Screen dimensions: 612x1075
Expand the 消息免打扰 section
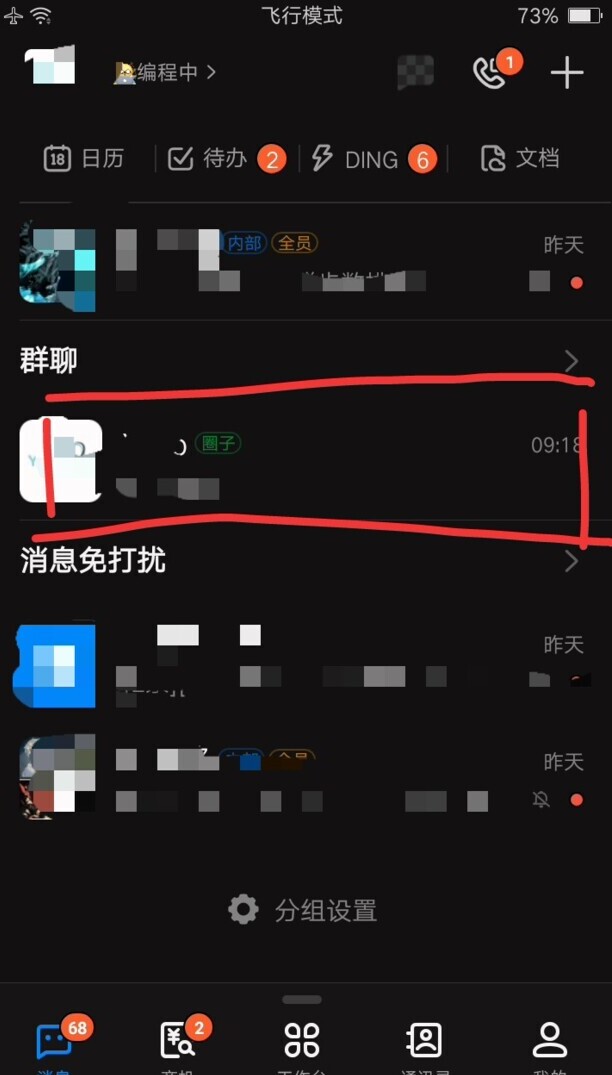click(x=300, y=561)
